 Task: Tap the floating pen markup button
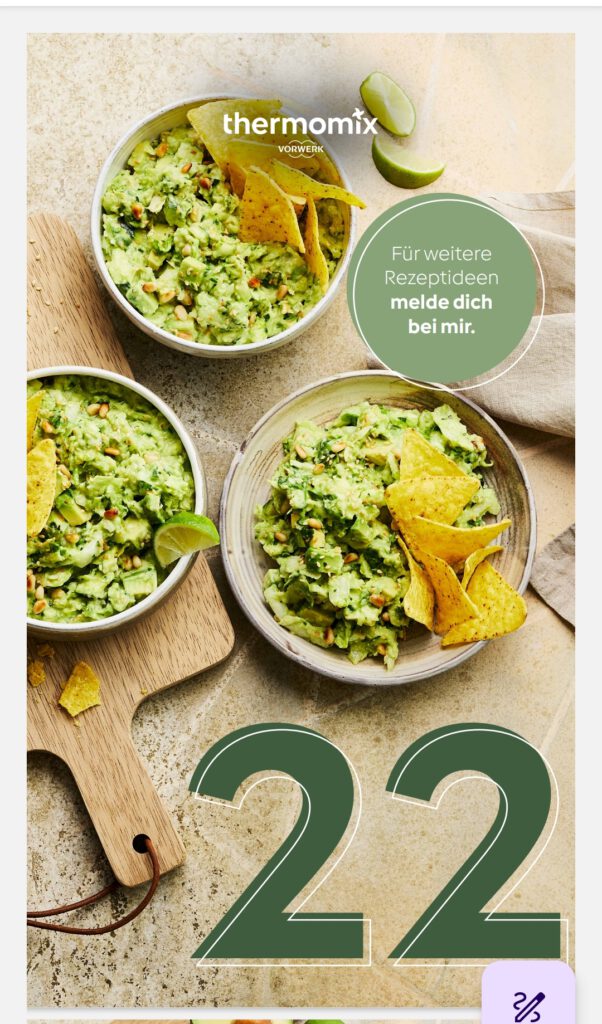click(527, 1001)
